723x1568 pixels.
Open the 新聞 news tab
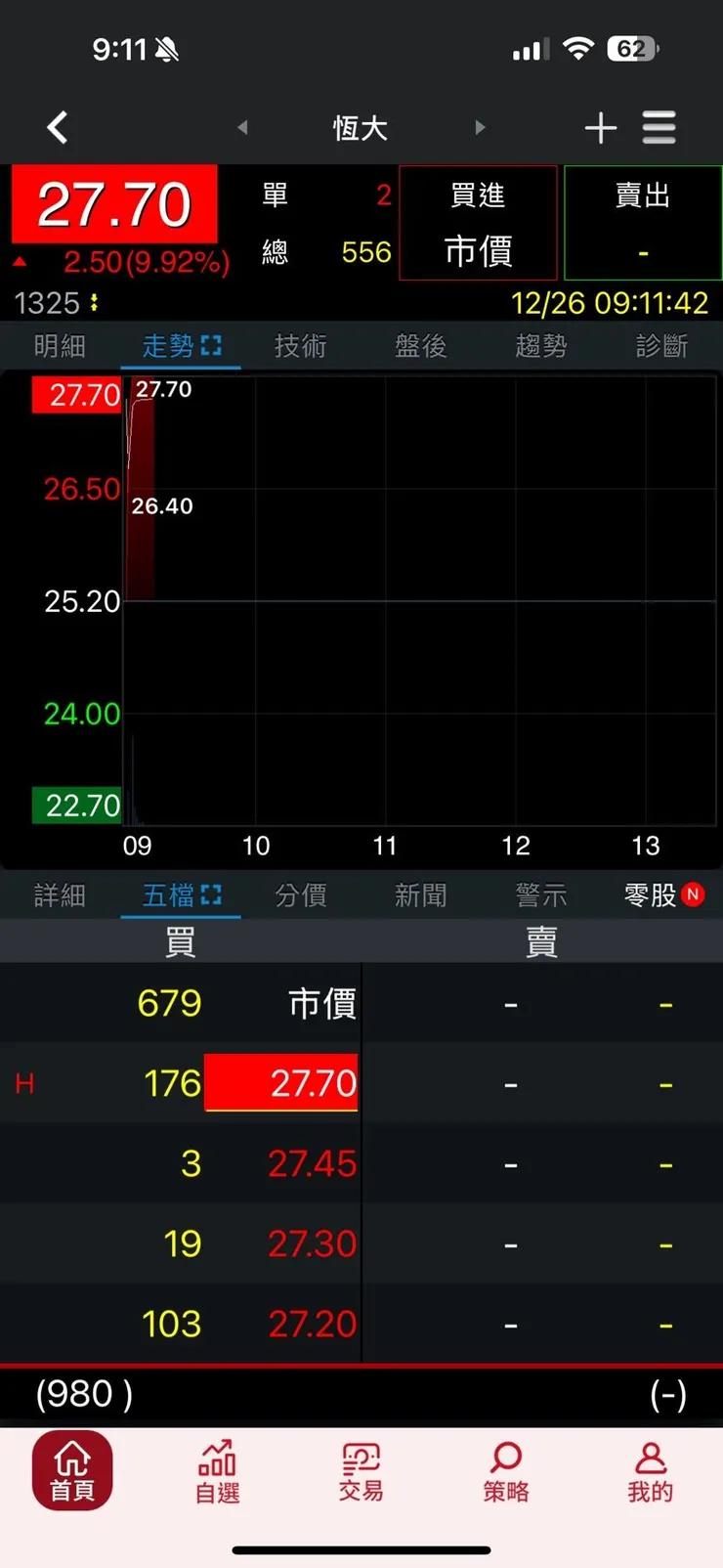point(420,894)
